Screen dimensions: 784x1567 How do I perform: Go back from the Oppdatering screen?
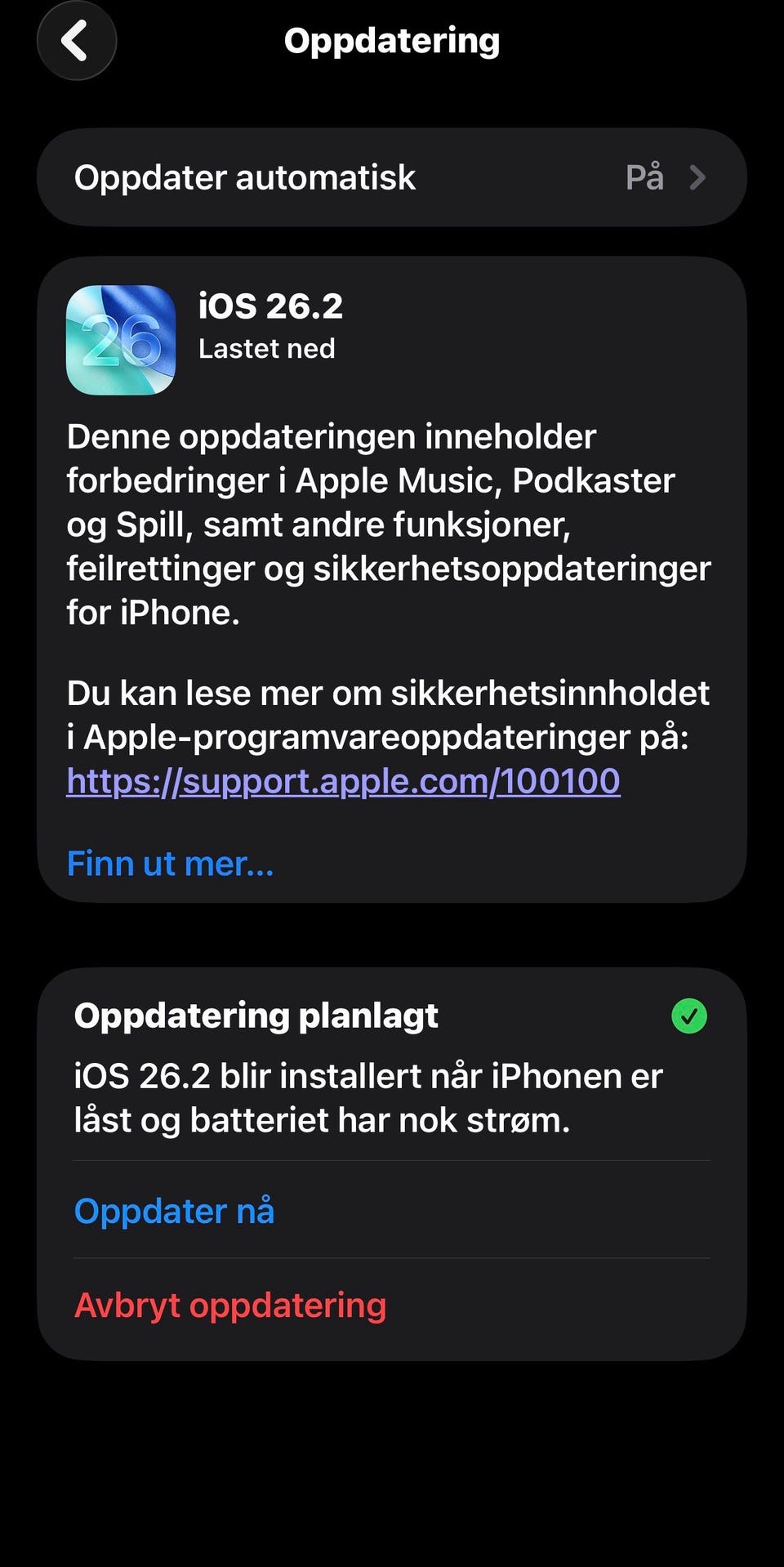[x=76, y=41]
